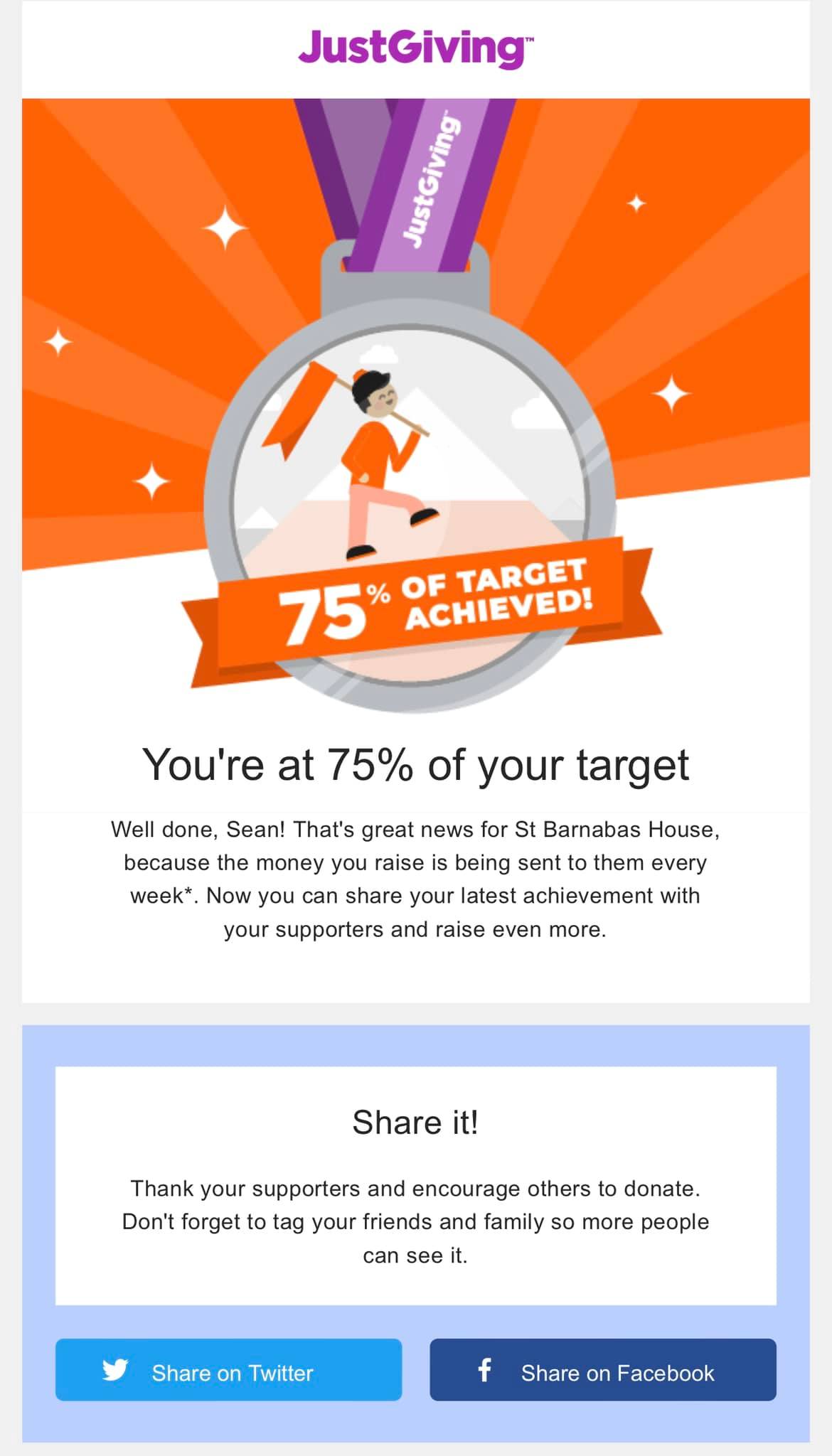Share the achievement on Twitter
The width and height of the screenshot is (832, 1456).
tap(228, 1369)
